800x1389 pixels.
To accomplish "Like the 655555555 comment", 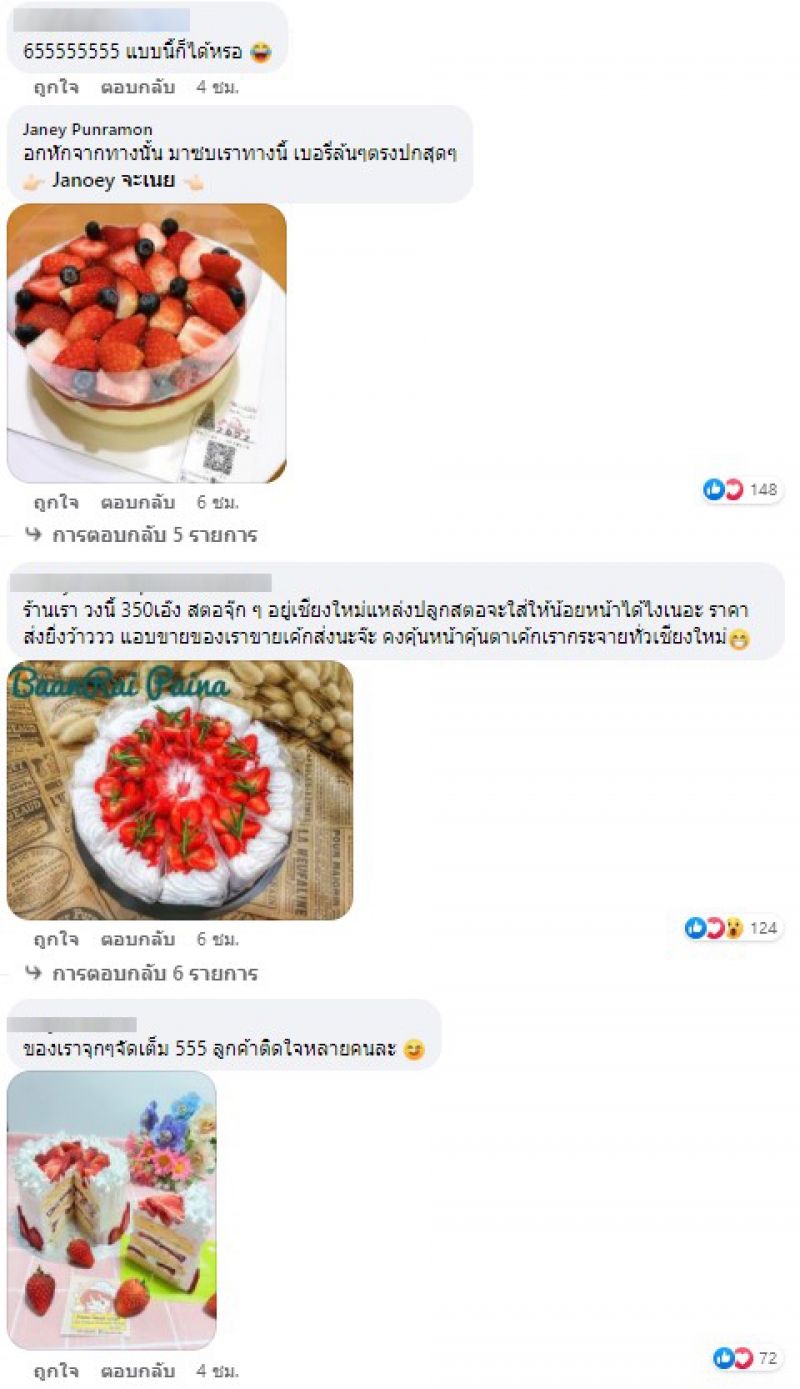I will [x=55, y=87].
